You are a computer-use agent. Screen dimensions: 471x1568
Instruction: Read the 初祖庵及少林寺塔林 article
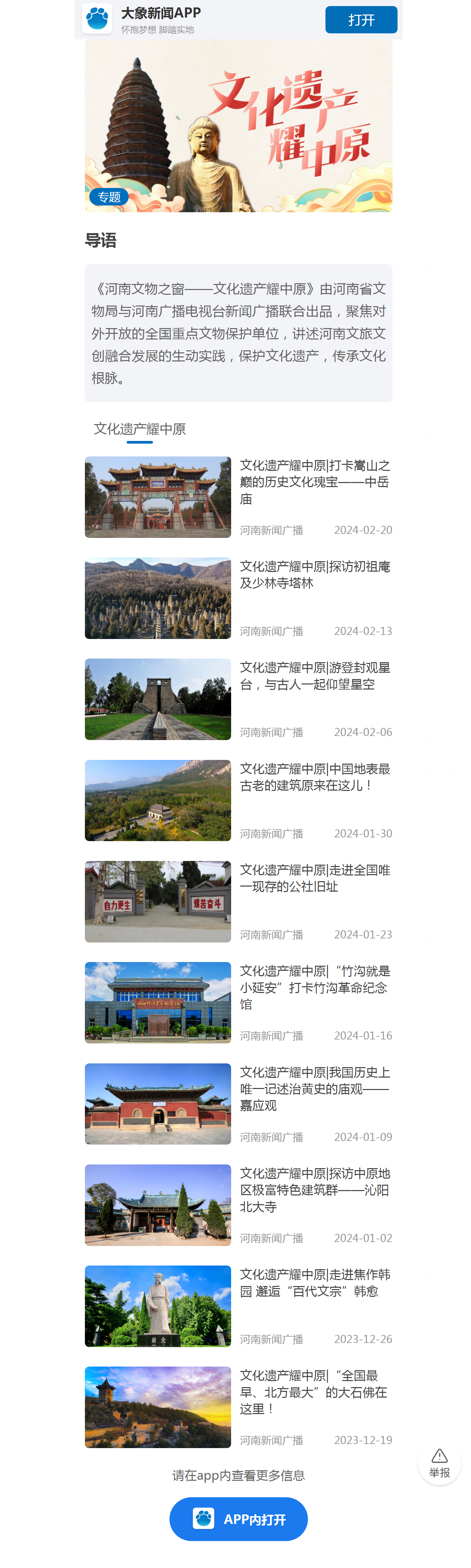314,575
